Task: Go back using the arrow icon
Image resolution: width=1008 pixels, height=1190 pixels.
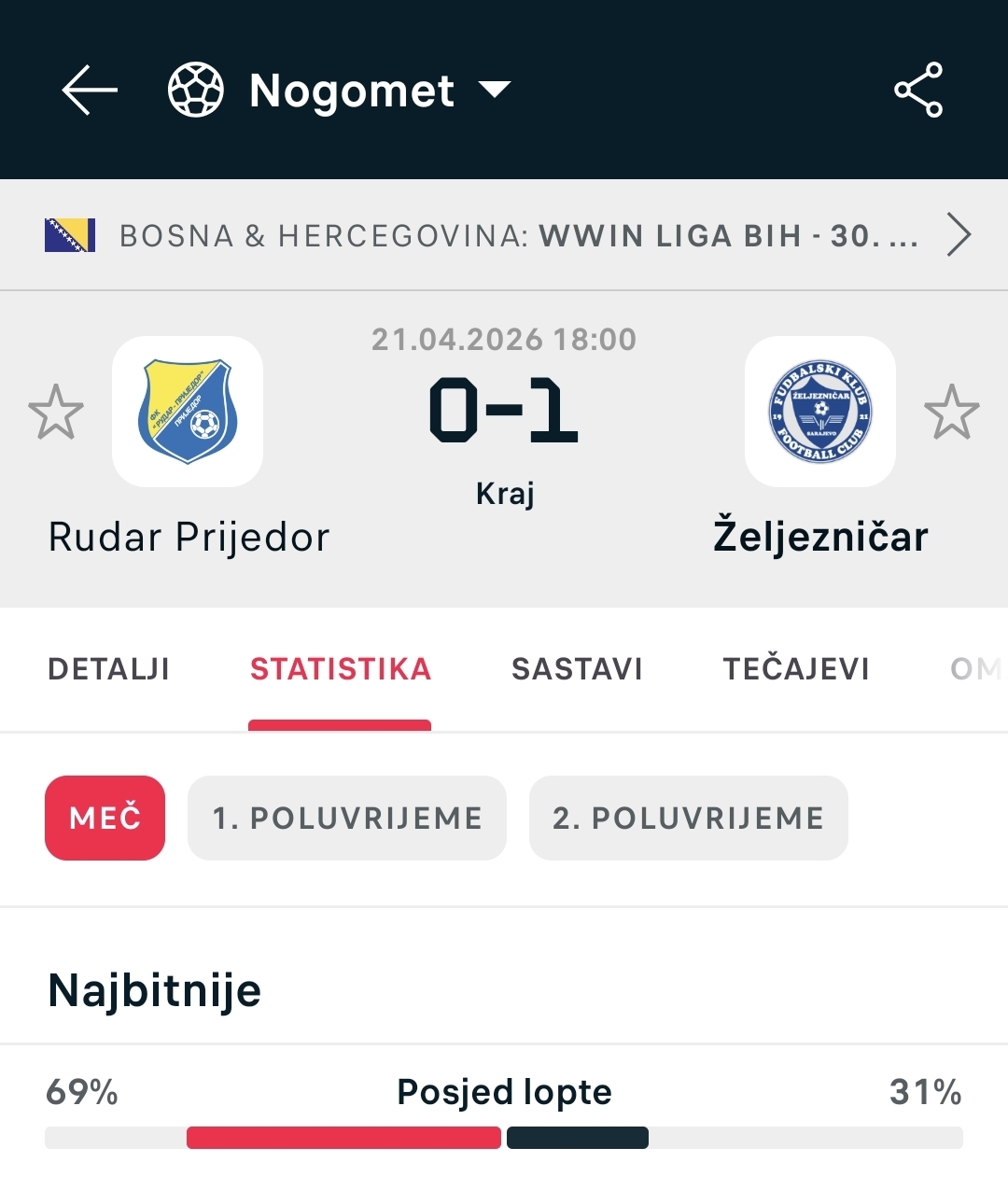Action: click(x=90, y=90)
